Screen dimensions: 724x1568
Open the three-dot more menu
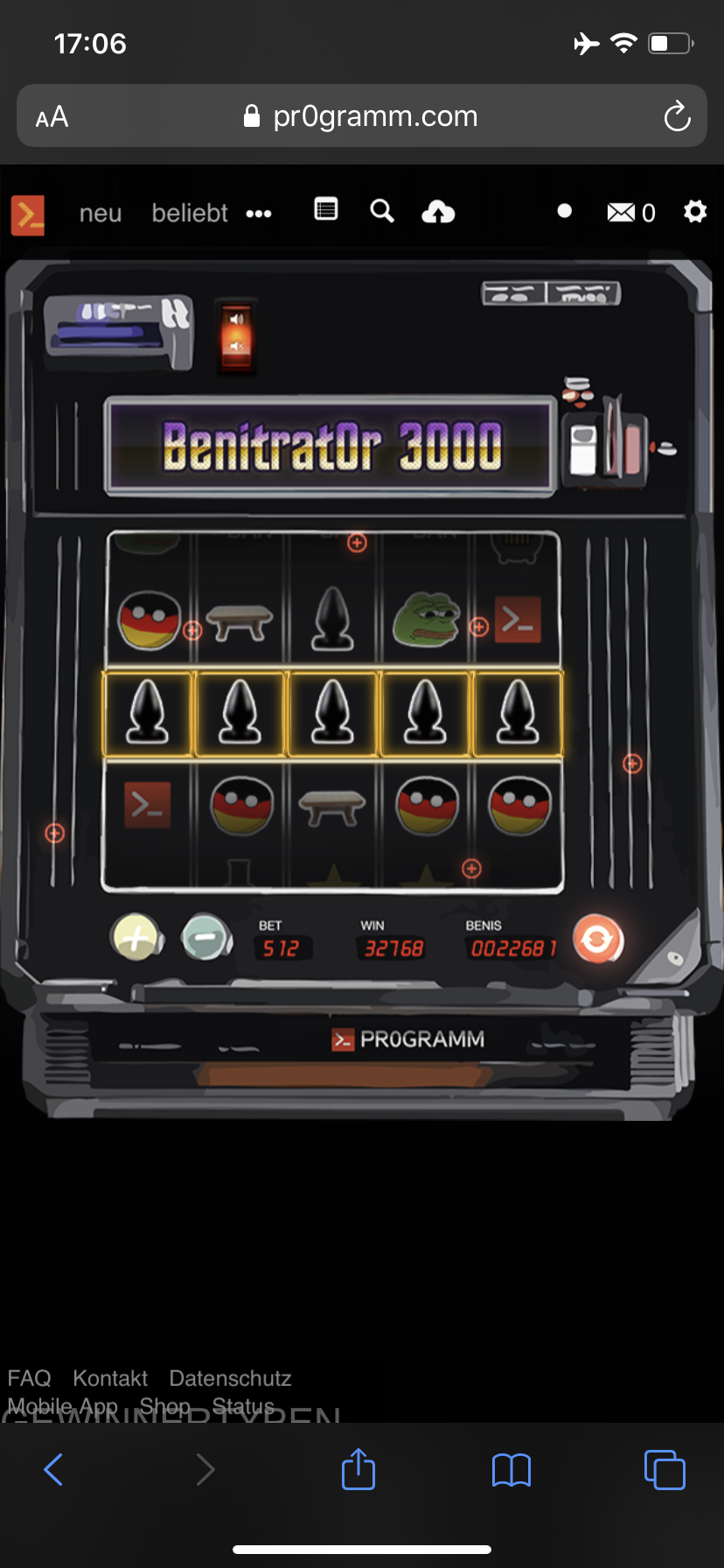259,213
